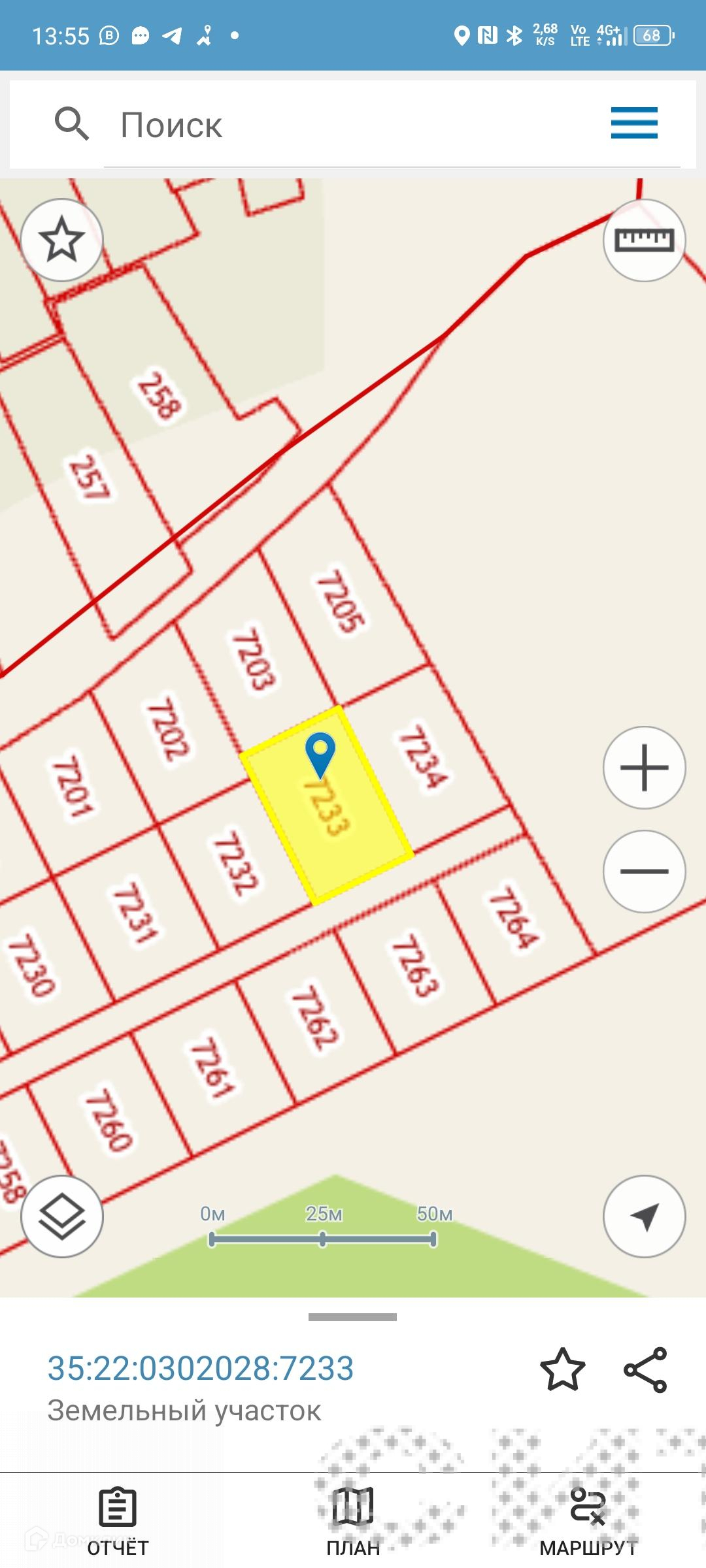Add parcel 35:22:0302028:7233 to favorites
Screen dimensions: 706x1568
click(x=562, y=1369)
